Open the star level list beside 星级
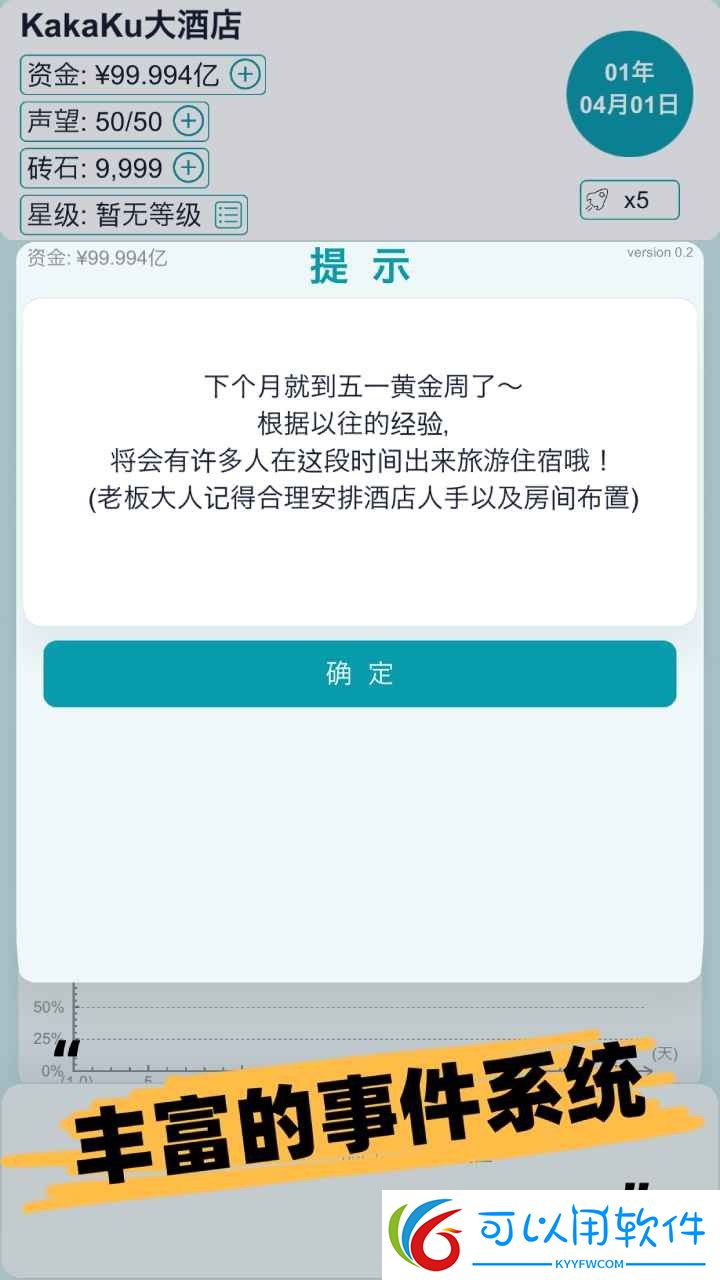720x1280 pixels. [x=229, y=214]
